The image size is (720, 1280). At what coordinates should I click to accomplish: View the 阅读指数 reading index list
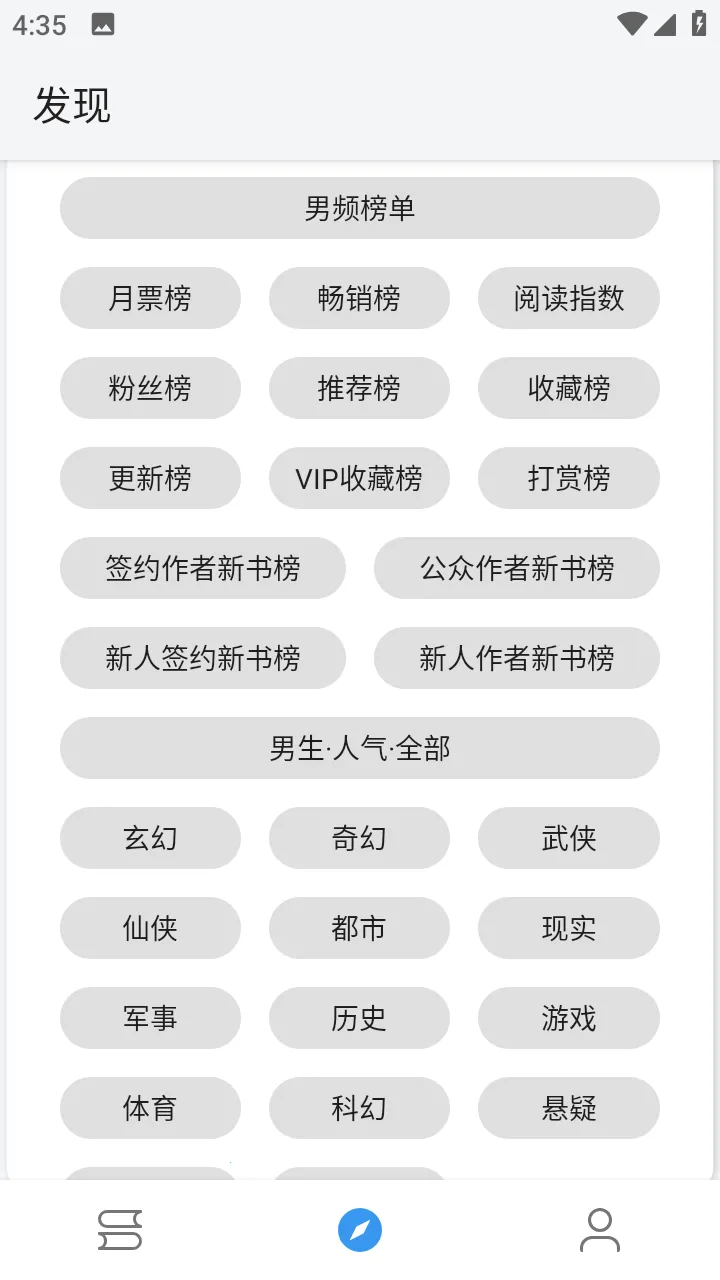point(568,297)
